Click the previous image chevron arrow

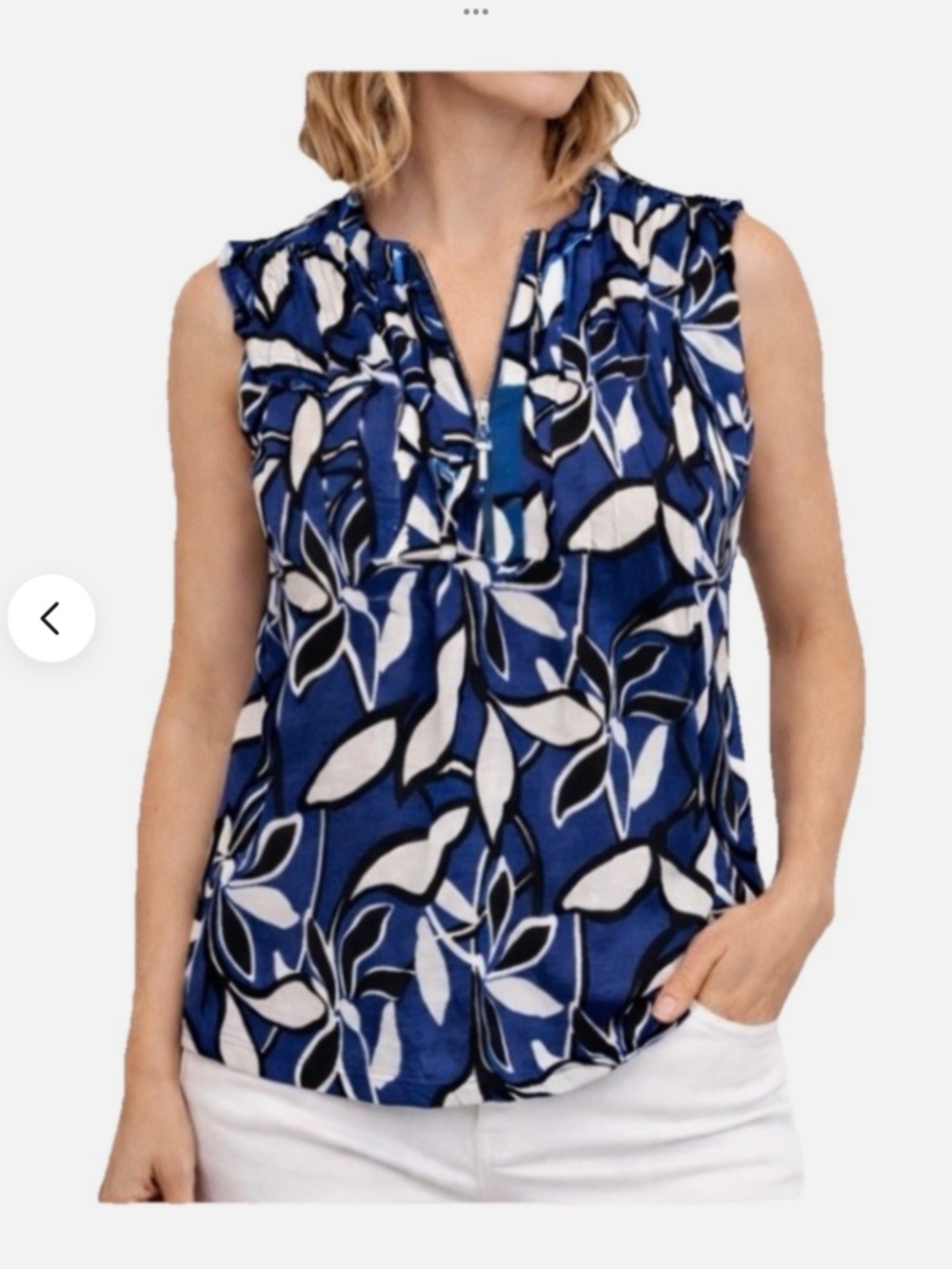pyautogui.click(x=52, y=617)
